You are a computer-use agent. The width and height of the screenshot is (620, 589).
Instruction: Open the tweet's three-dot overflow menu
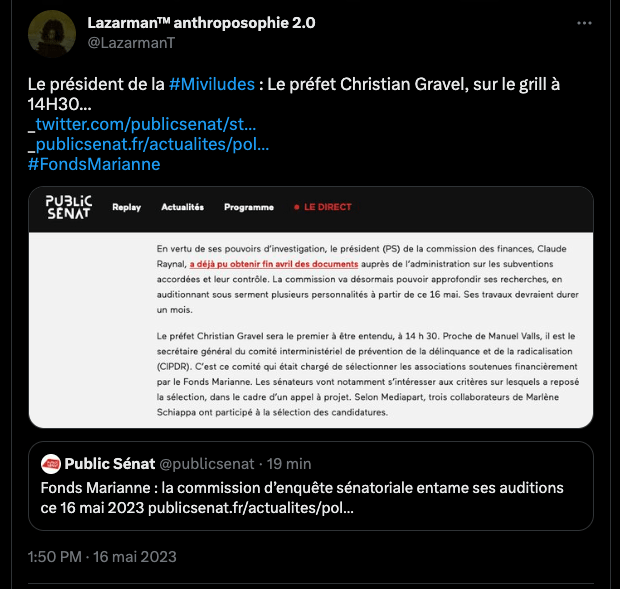pyautogui.click(x=584, y=23)
